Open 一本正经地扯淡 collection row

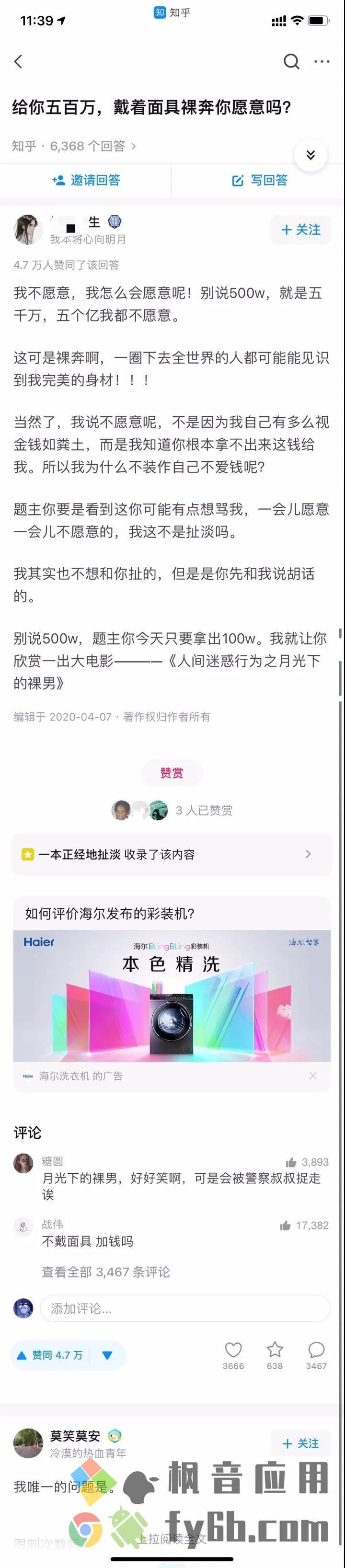(172, 854)
